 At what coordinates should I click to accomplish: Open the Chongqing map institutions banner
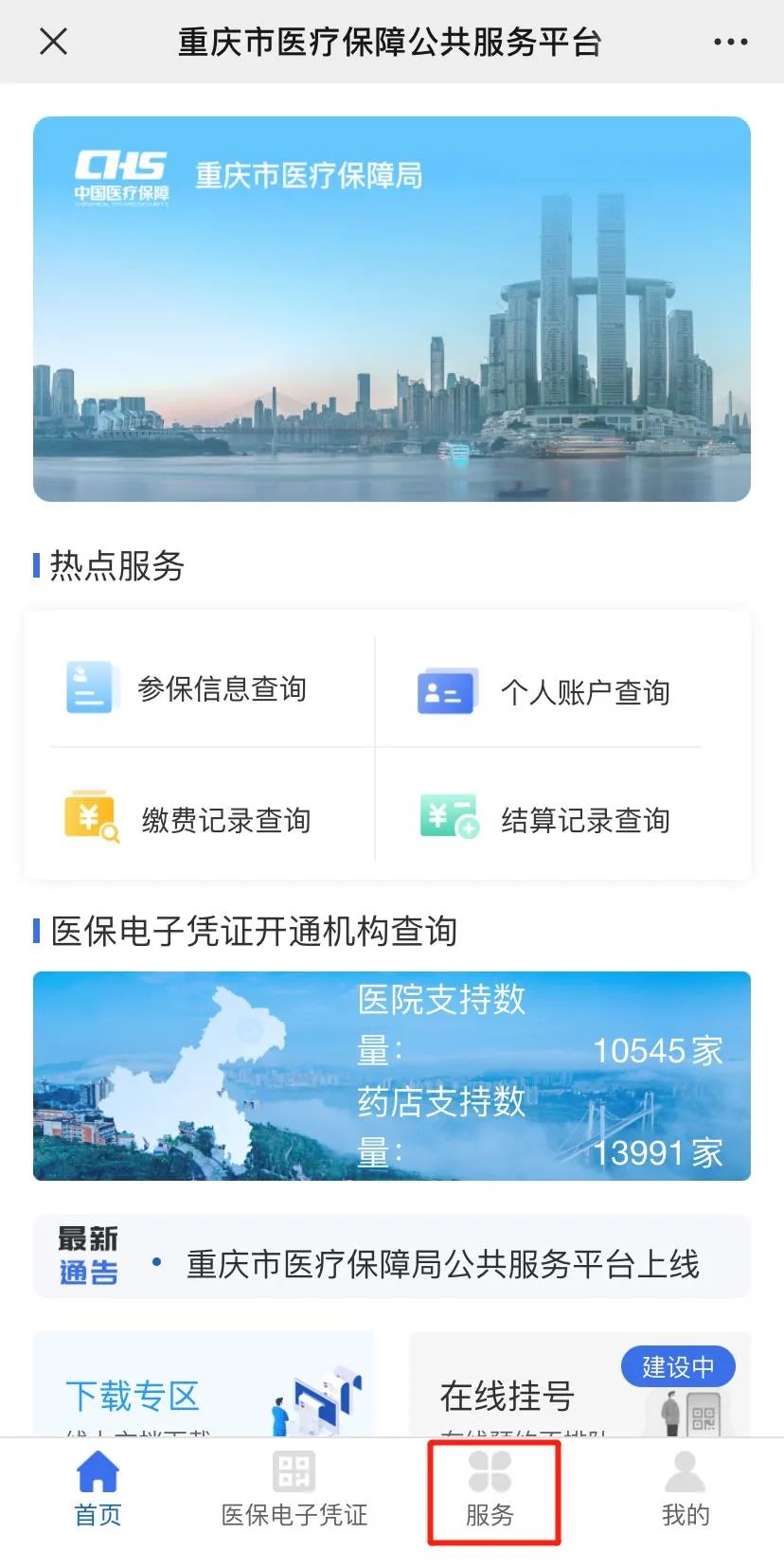coord(392,1076)
